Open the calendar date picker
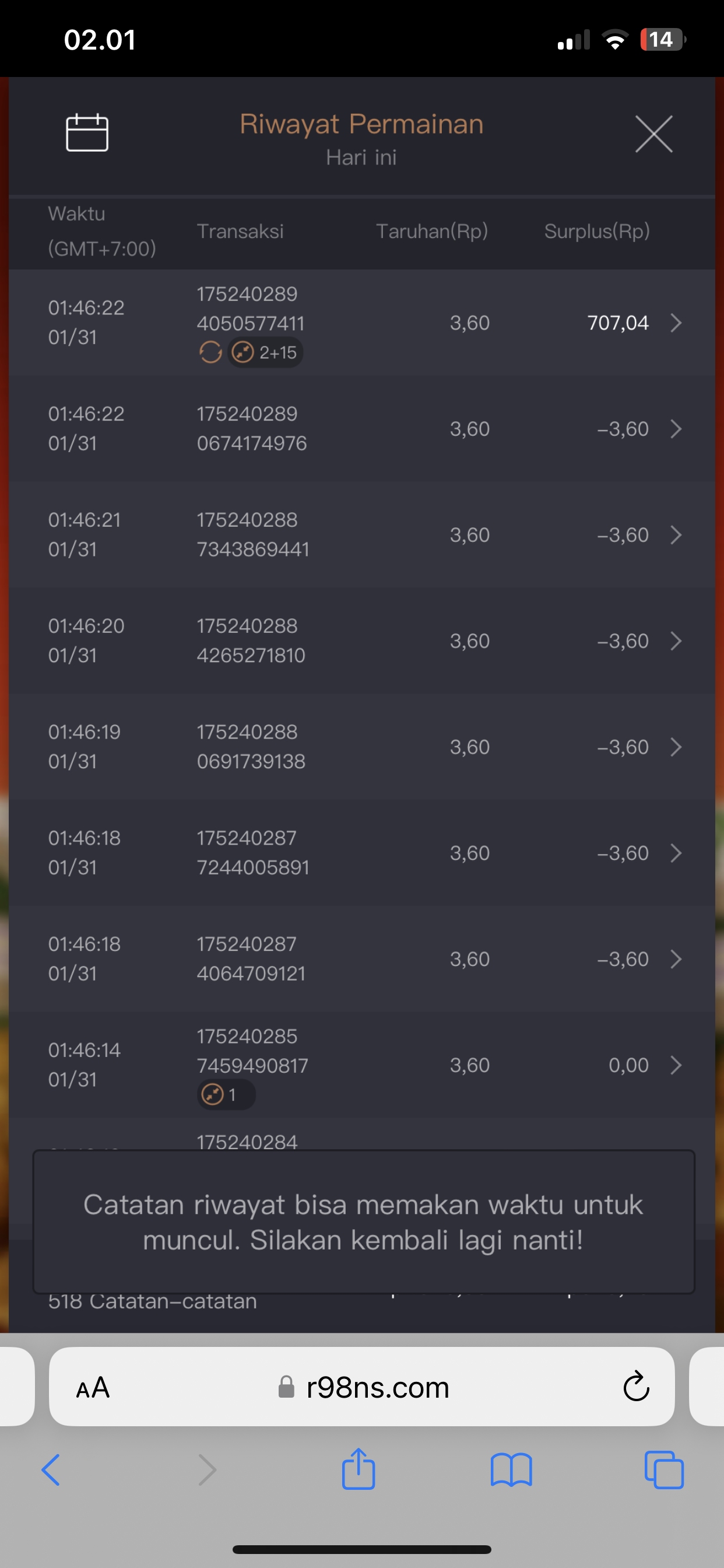724x1568 pixels. click(x=87, y=132)
